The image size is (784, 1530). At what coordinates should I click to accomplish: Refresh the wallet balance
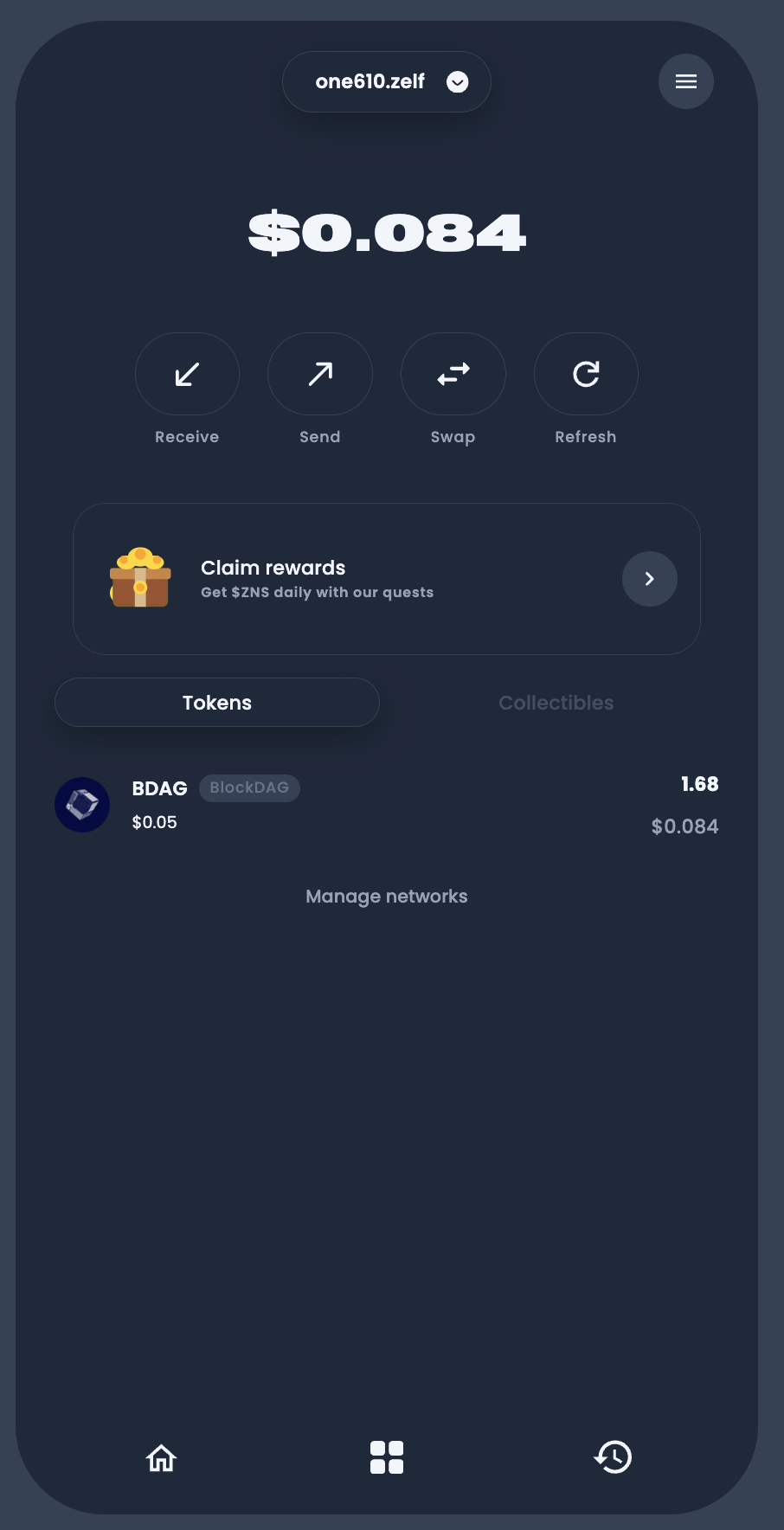coord(586,374)
